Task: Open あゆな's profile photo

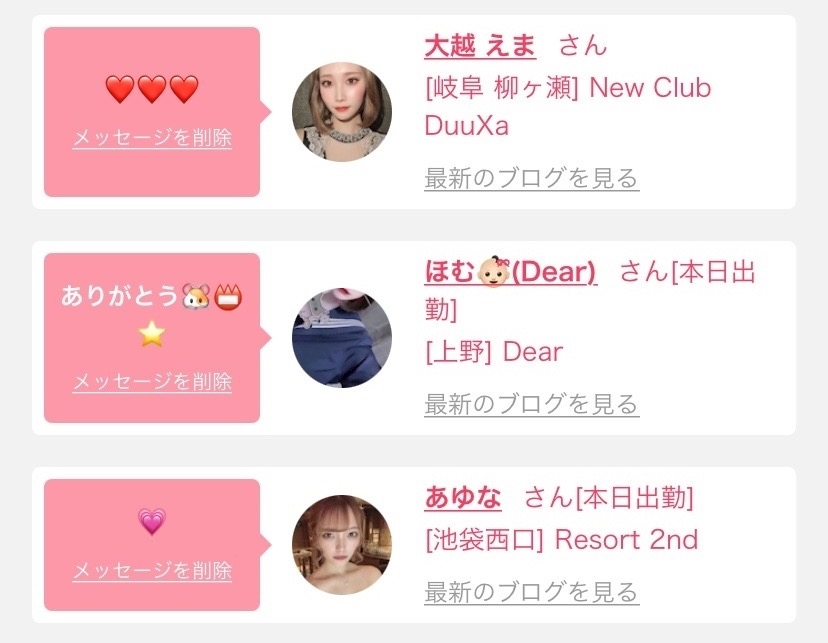Action: click(x=341, y=545)
